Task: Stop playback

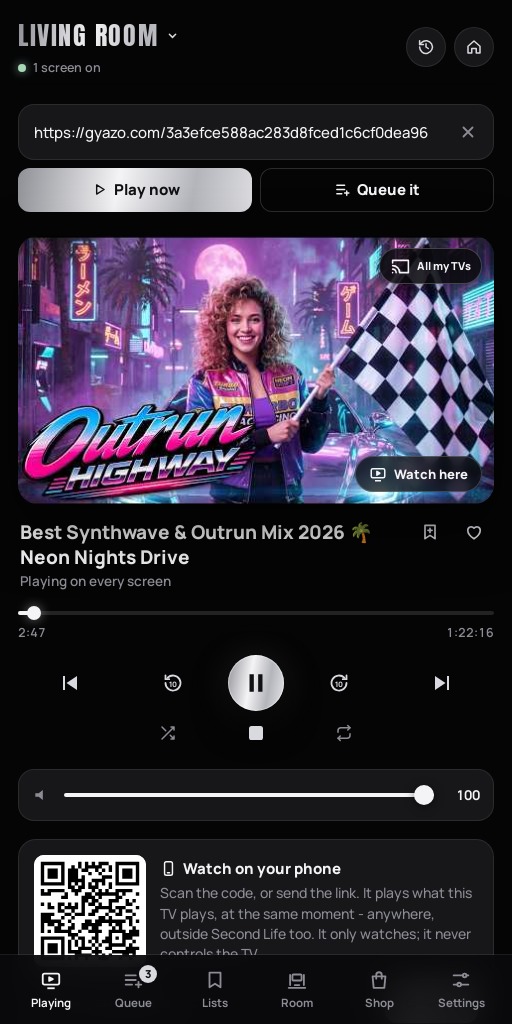Action: (x=256, y=733)
